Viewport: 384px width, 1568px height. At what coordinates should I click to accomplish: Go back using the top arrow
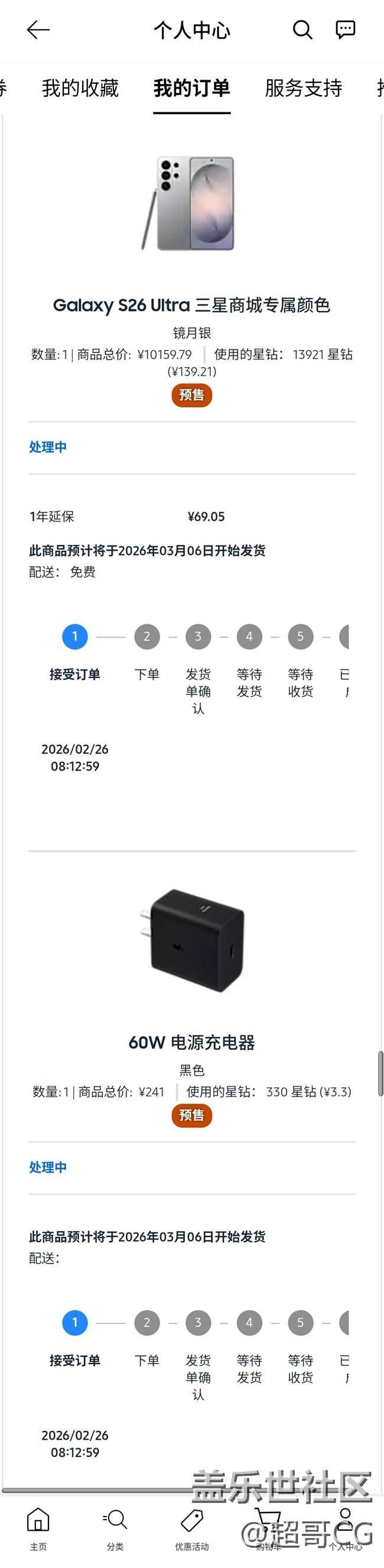click(x=38, y=30)
